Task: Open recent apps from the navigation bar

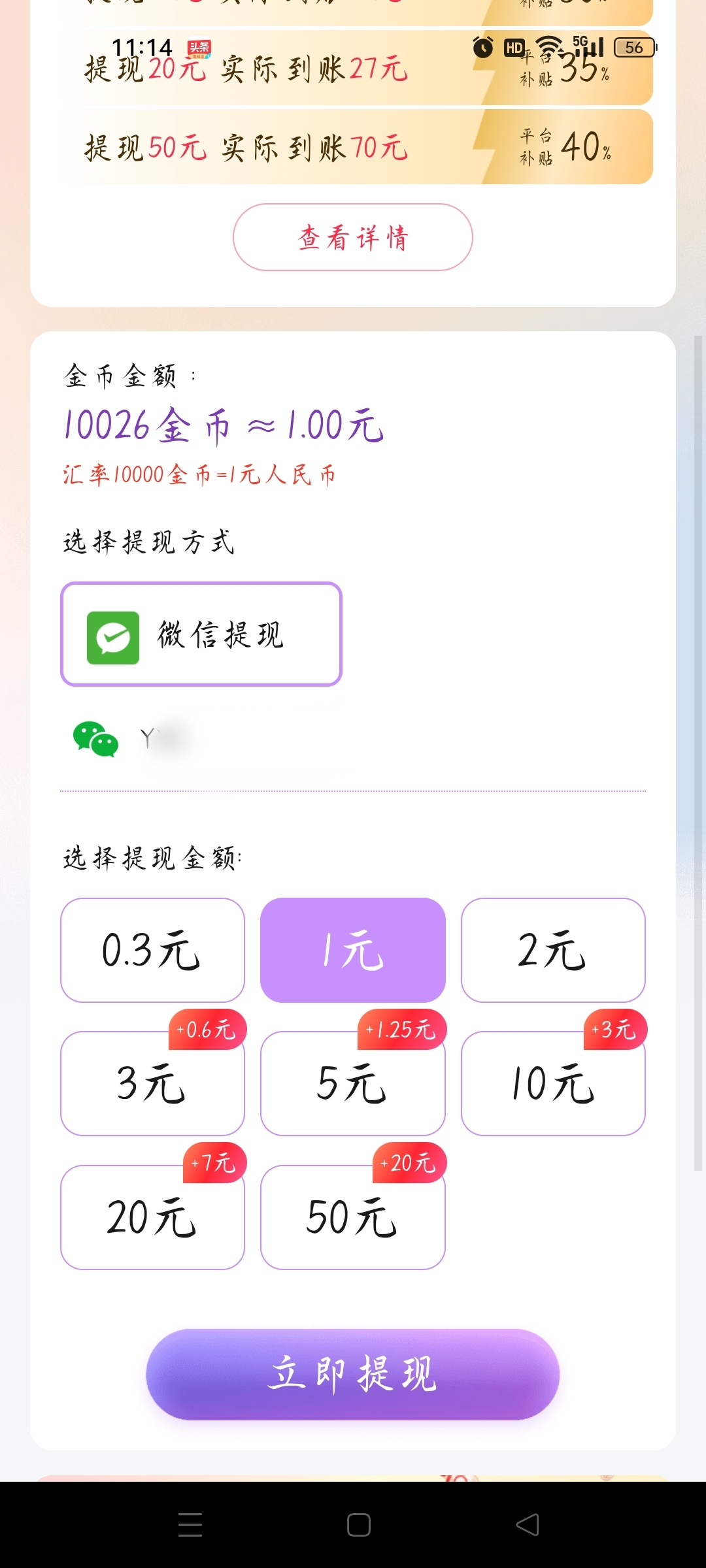Action: (190, 1525)
